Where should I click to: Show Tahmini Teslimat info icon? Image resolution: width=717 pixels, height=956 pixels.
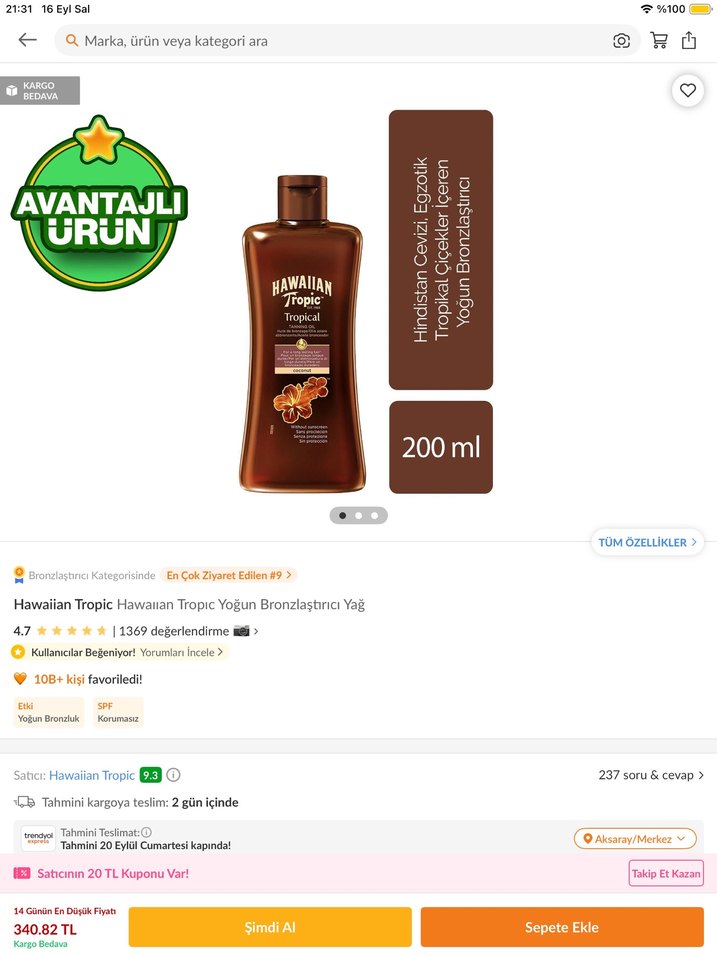(x=147, y=832)
